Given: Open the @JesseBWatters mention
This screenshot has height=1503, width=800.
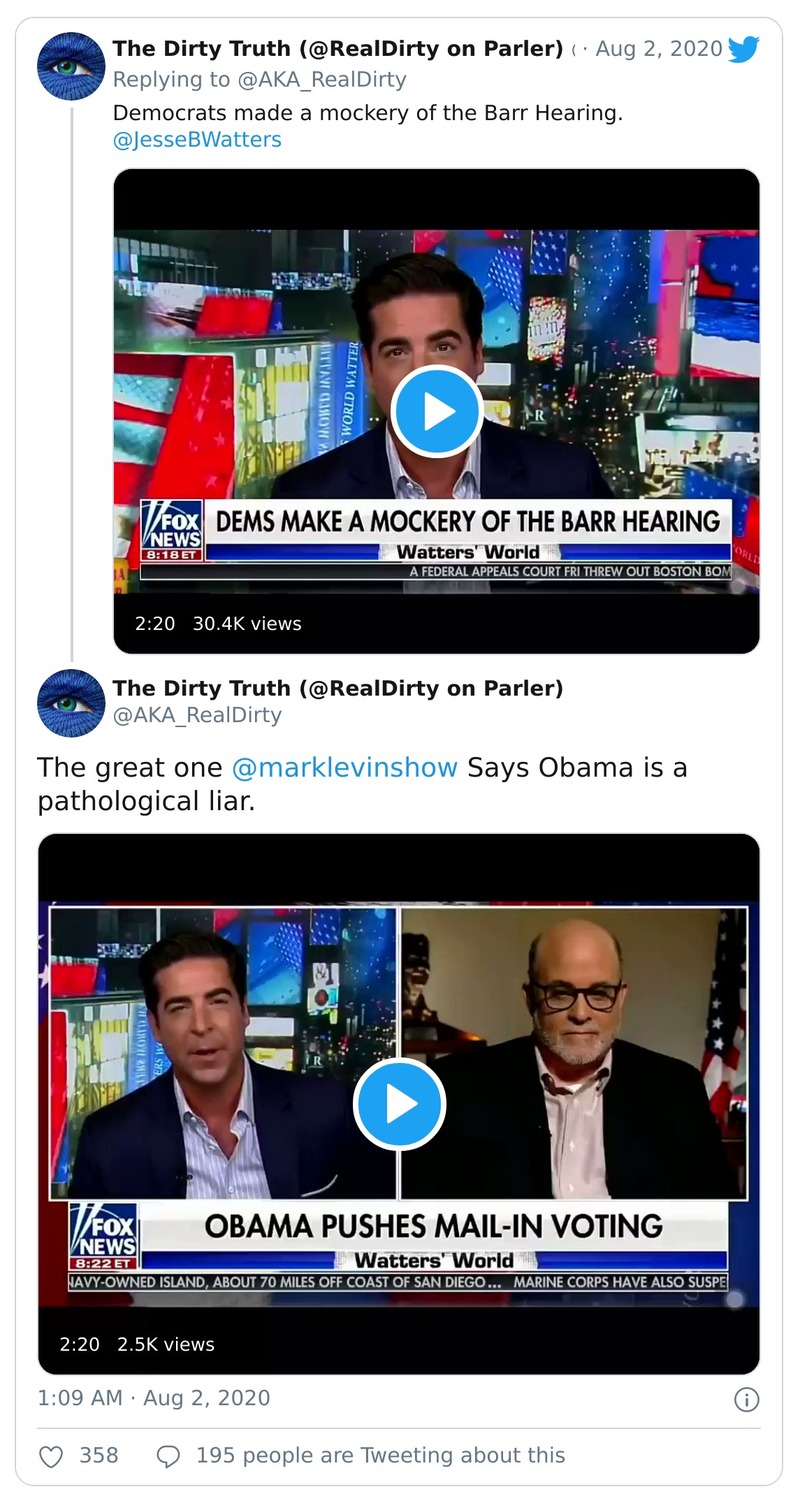Looking at the screenshot, I should pyautogui.click(x=197, y=140).
